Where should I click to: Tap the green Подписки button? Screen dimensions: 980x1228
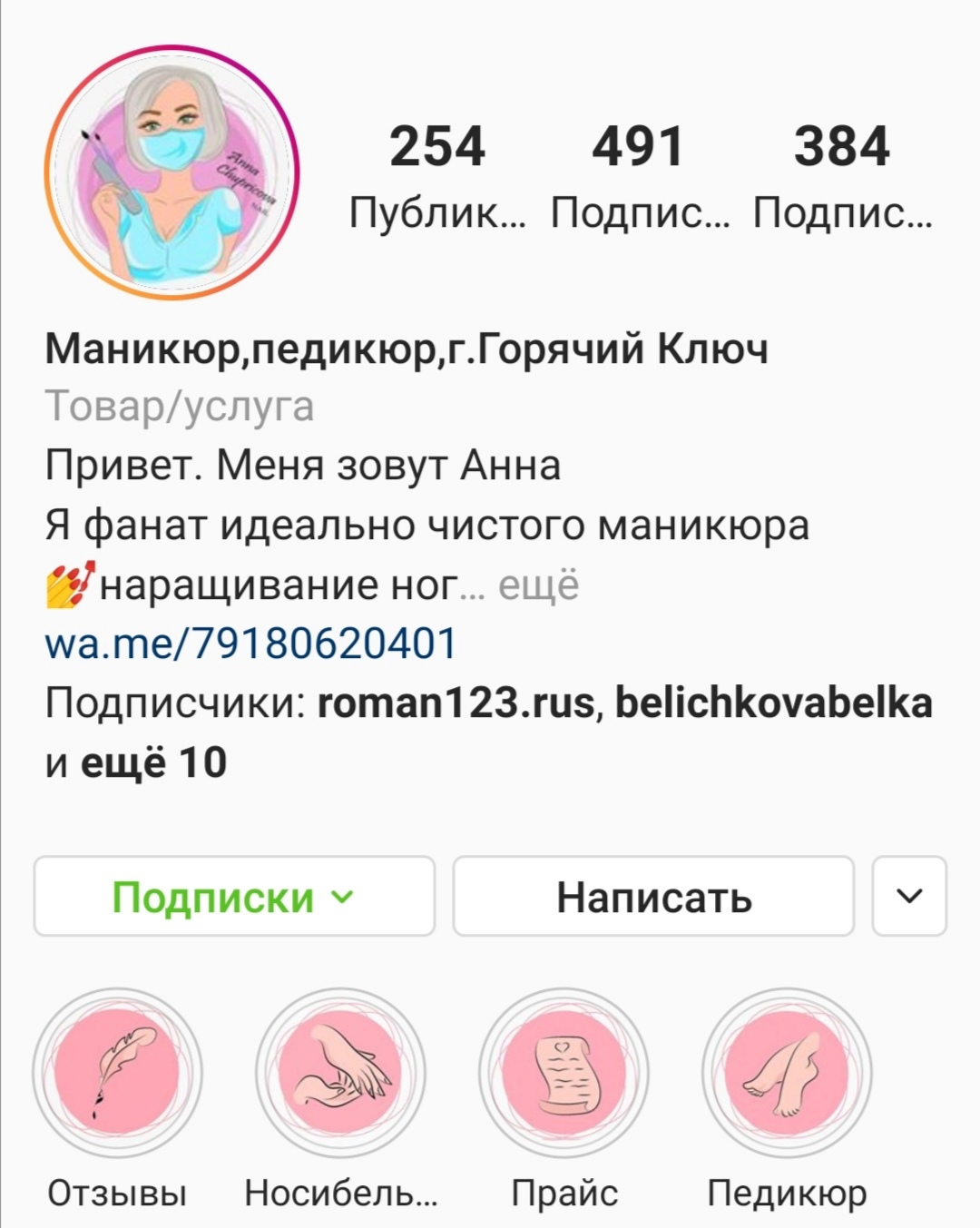click(234, 897)
